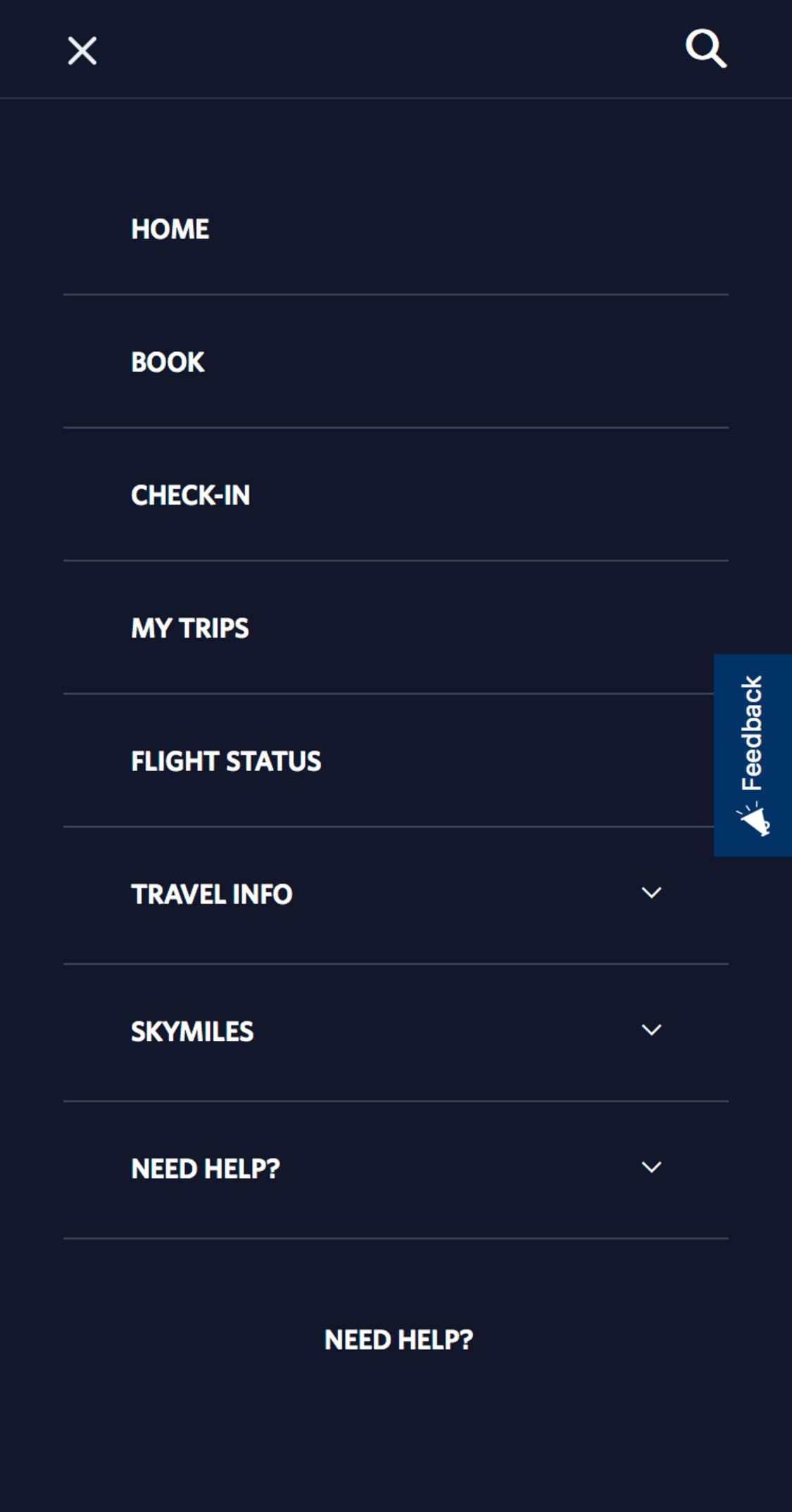Open the HOME menu item
Viewport: 792px width, 1512px height.
coord(170,229)
